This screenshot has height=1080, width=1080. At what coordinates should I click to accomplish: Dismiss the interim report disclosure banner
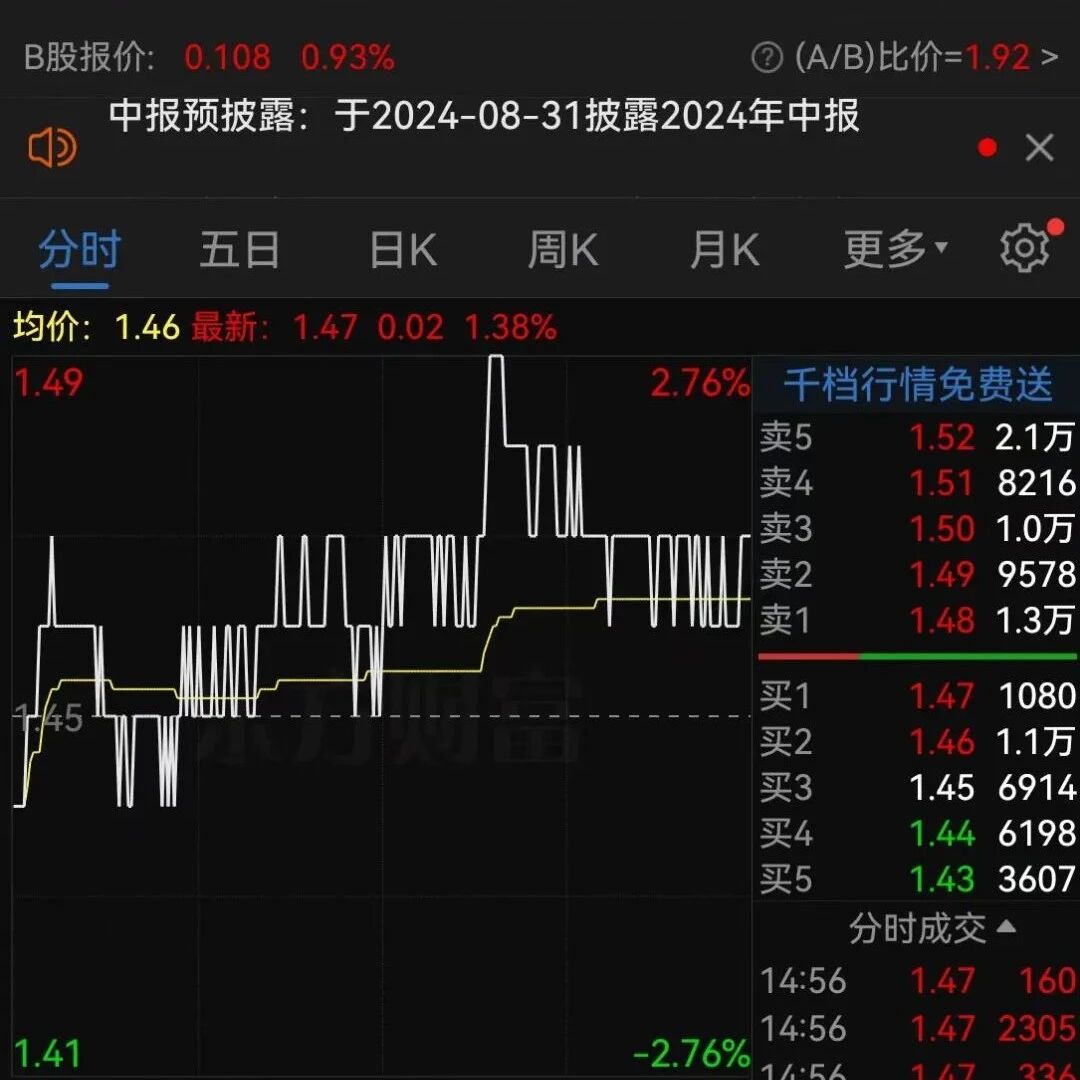[x=1039, y=147]
